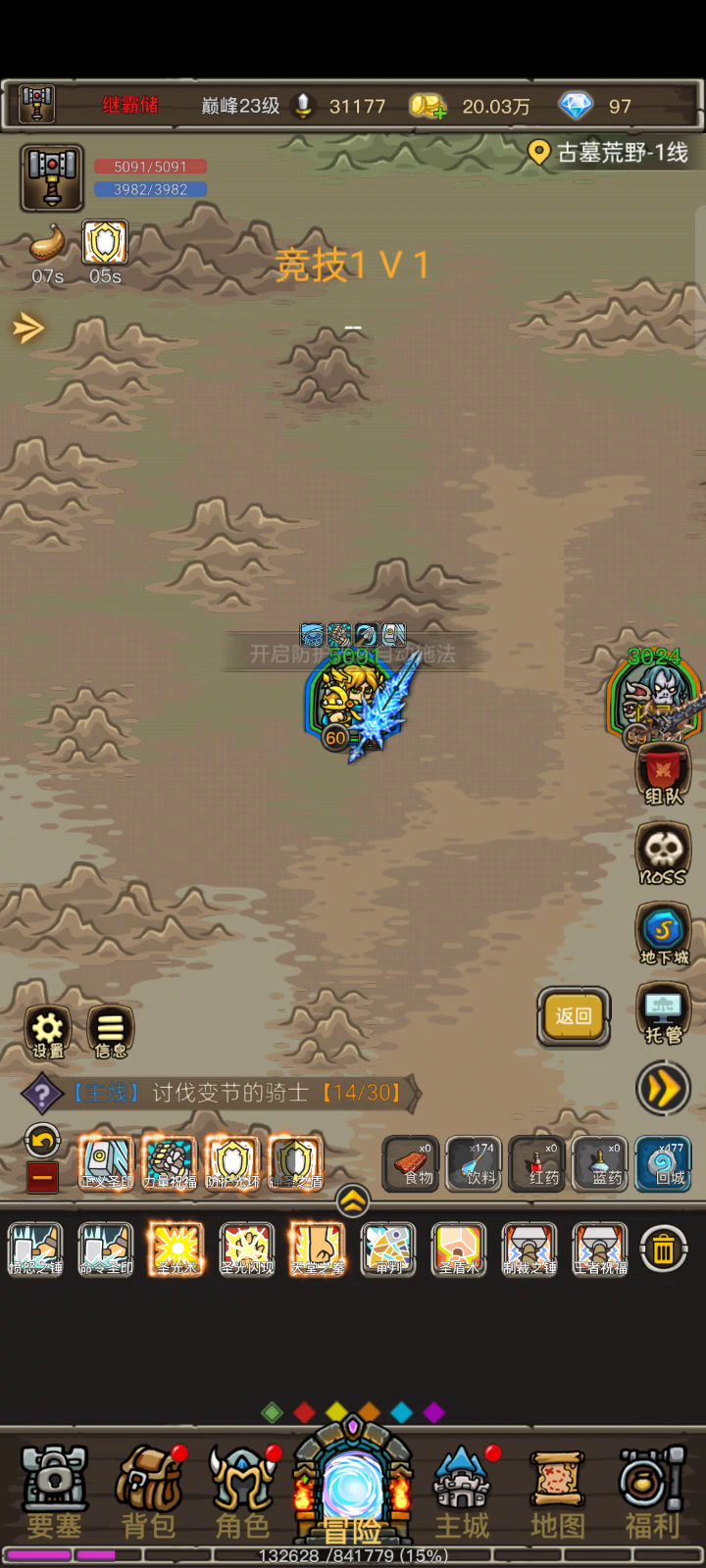Use the 回城 town portal item
Image resolution: width=706 pixels, height=1568 pixels.
pos(663,1164)
